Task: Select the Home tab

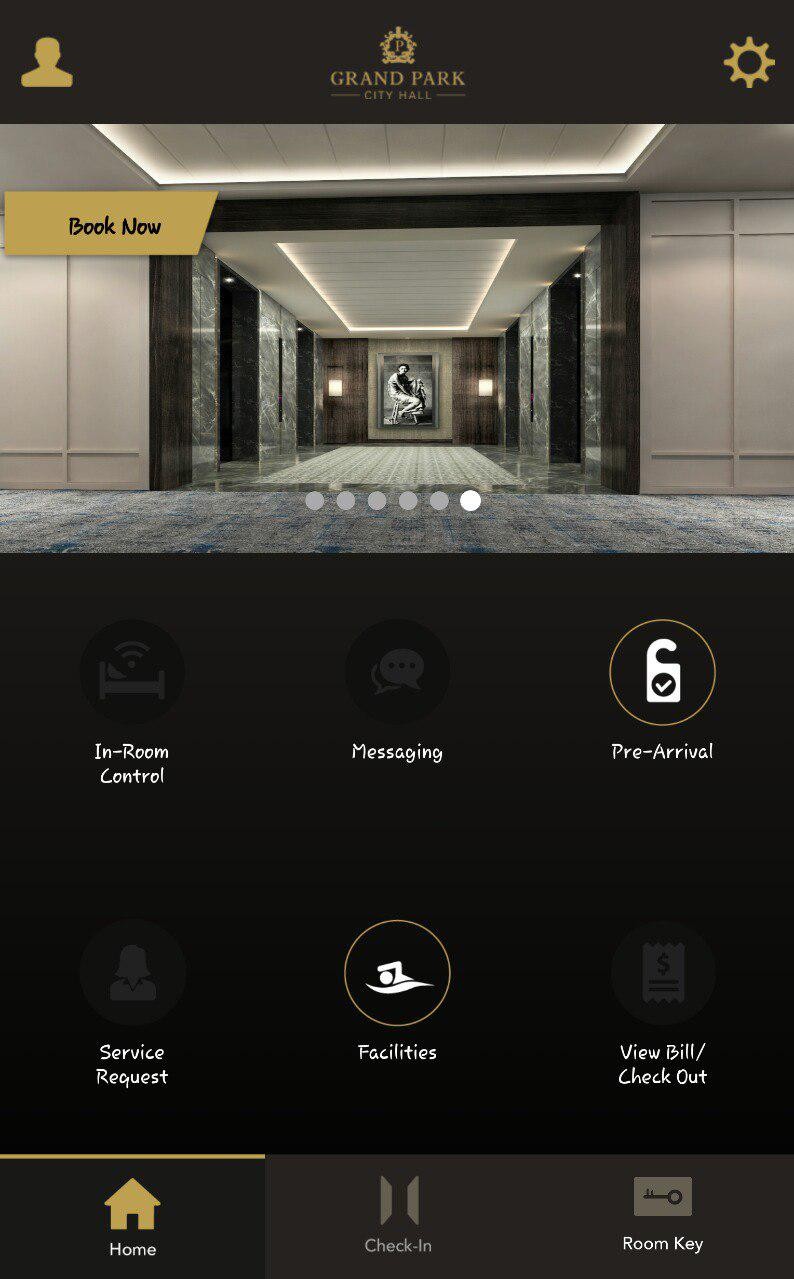Action: (132, 1216)
